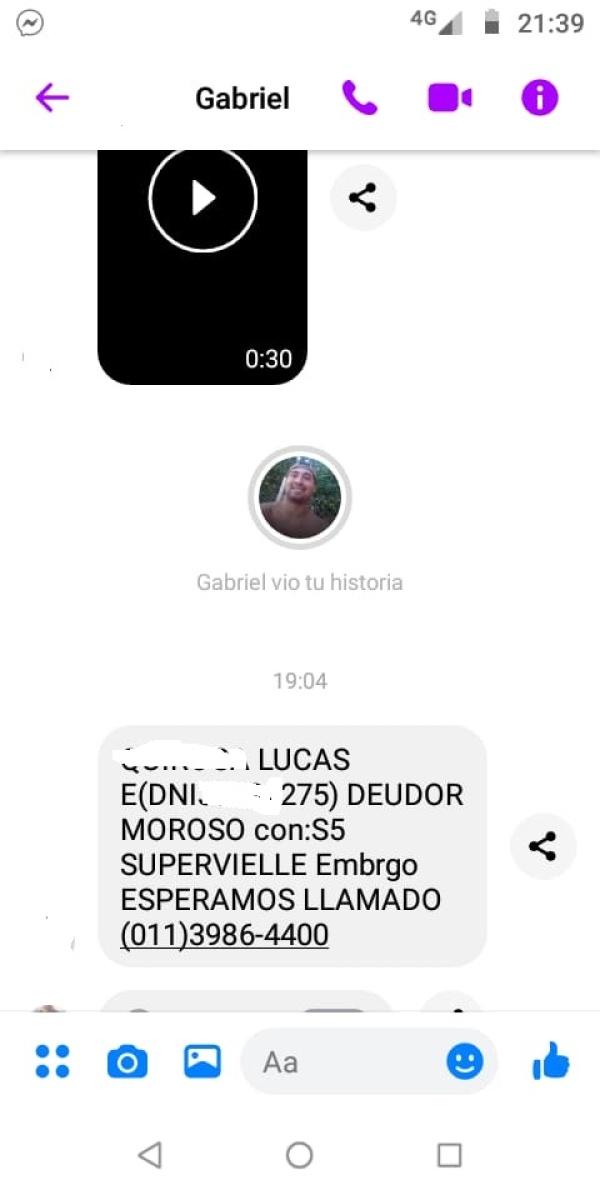Open the camera to take a photo
600x1200 pixels.
[x=127, y=1061]
